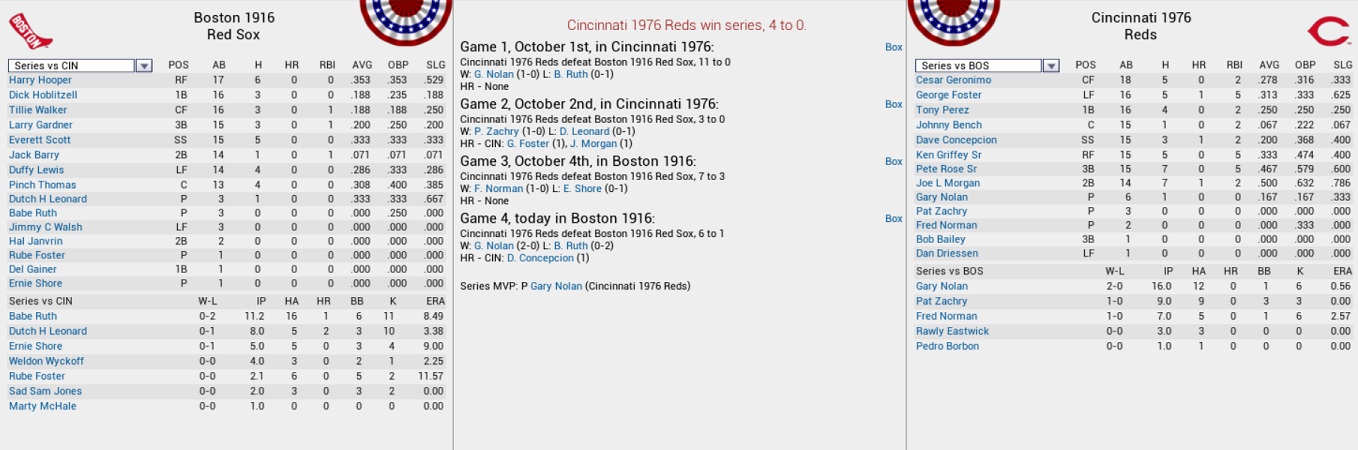
Task: View Pedro Borbon's profile
Action: (947, 346)
